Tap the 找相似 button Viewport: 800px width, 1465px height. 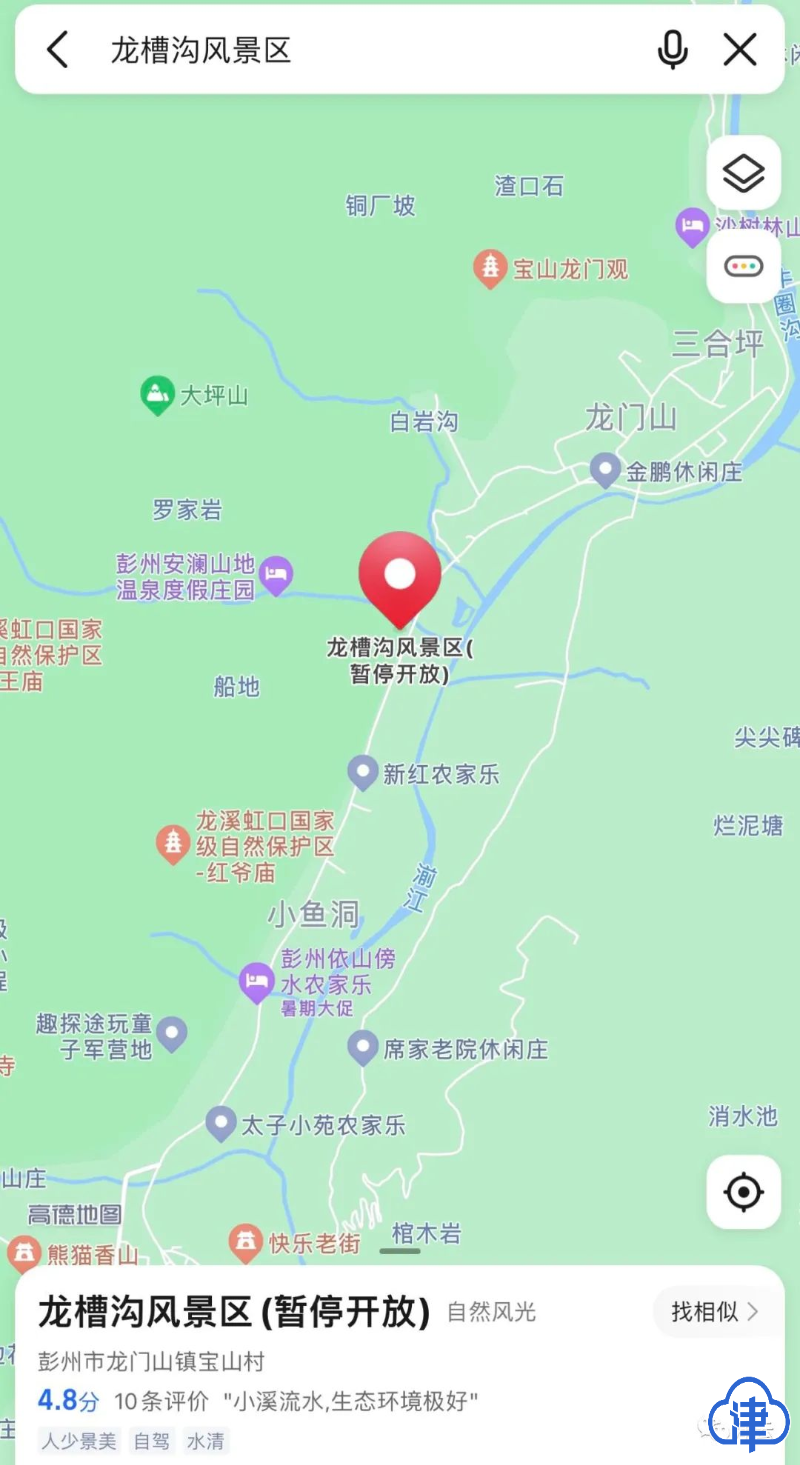[714, 1311]
